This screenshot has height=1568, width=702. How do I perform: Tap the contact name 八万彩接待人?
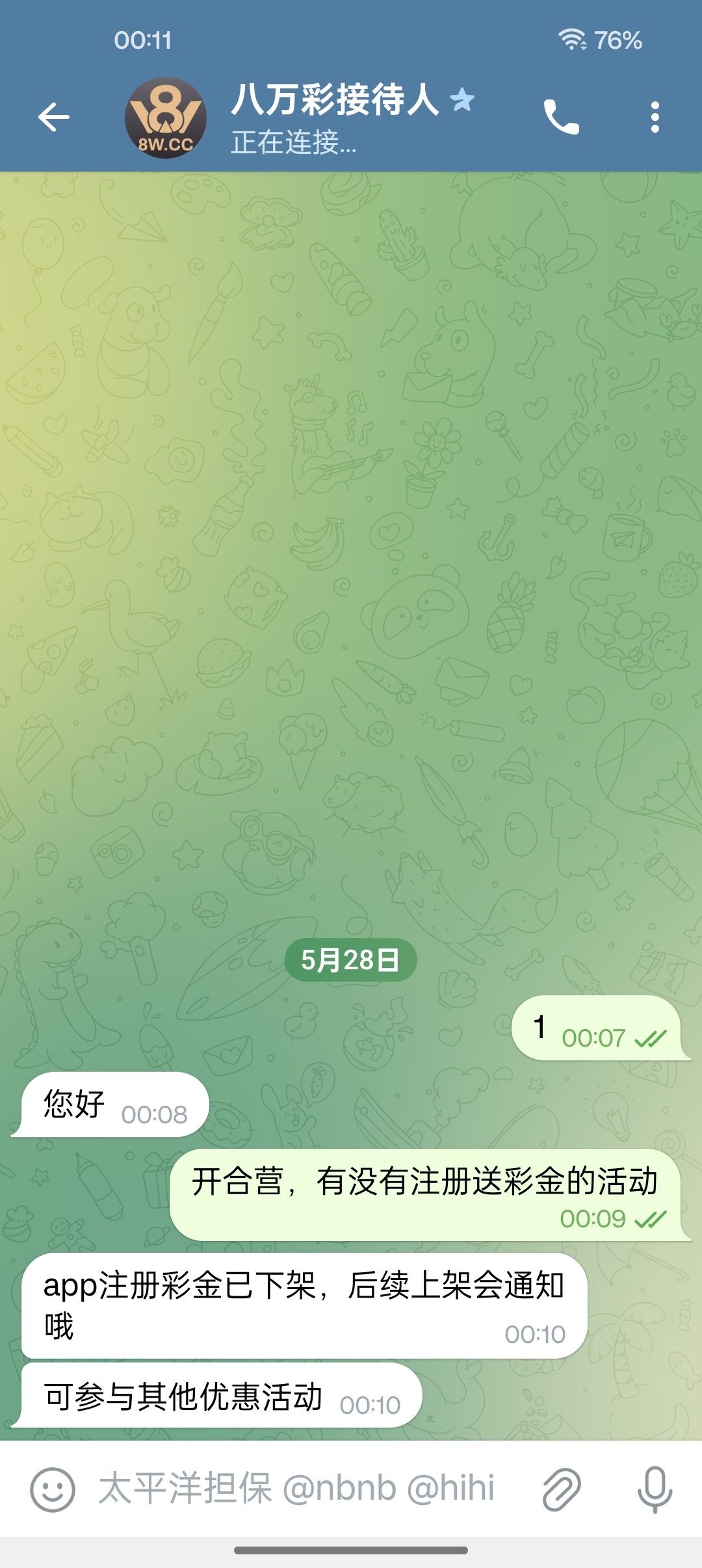(335, 100)
